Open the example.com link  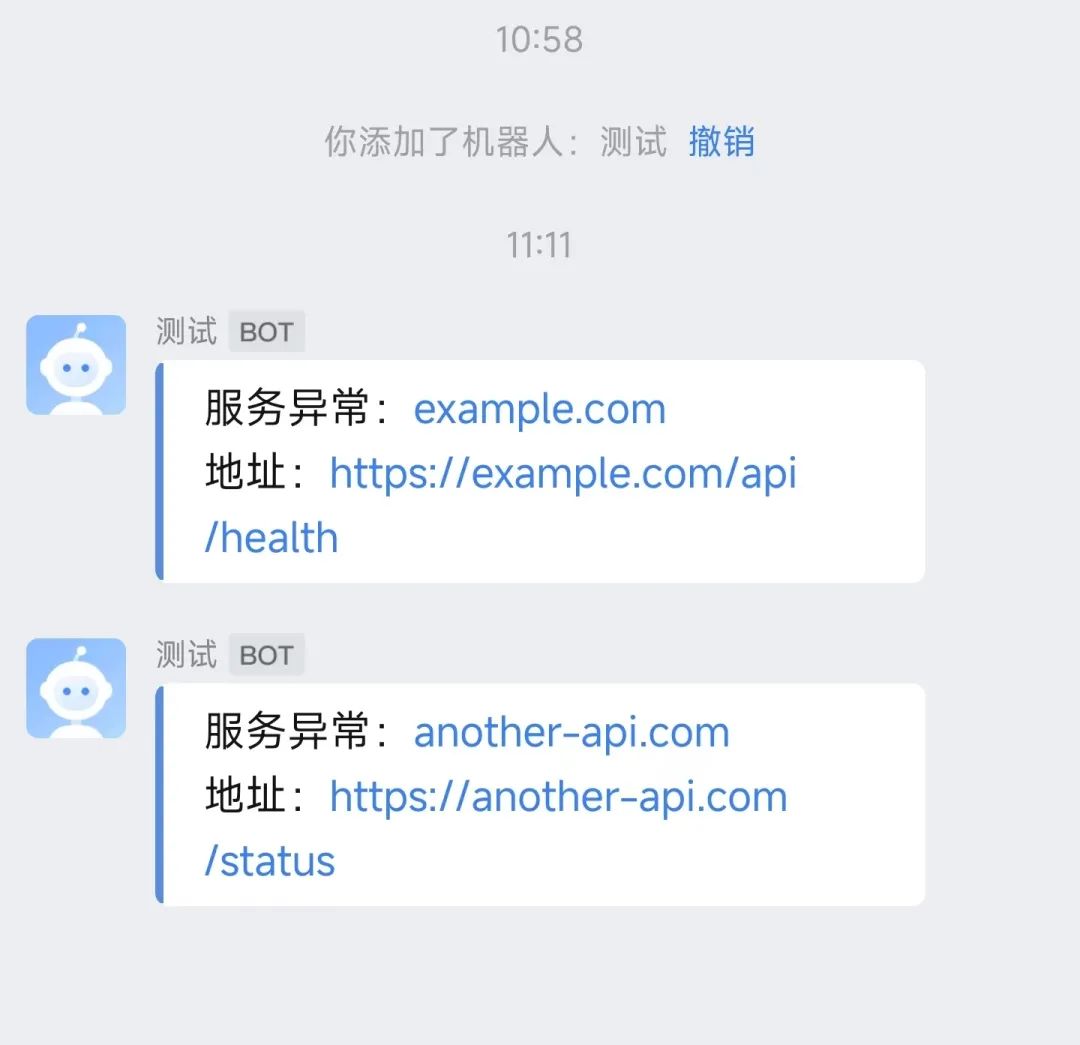(539, 410)
